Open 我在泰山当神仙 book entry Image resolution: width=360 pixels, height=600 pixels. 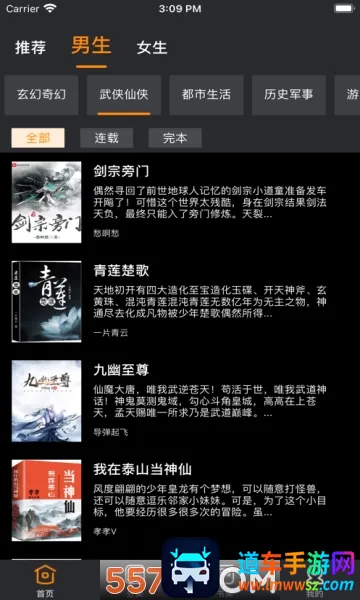[x=180, y=501]
